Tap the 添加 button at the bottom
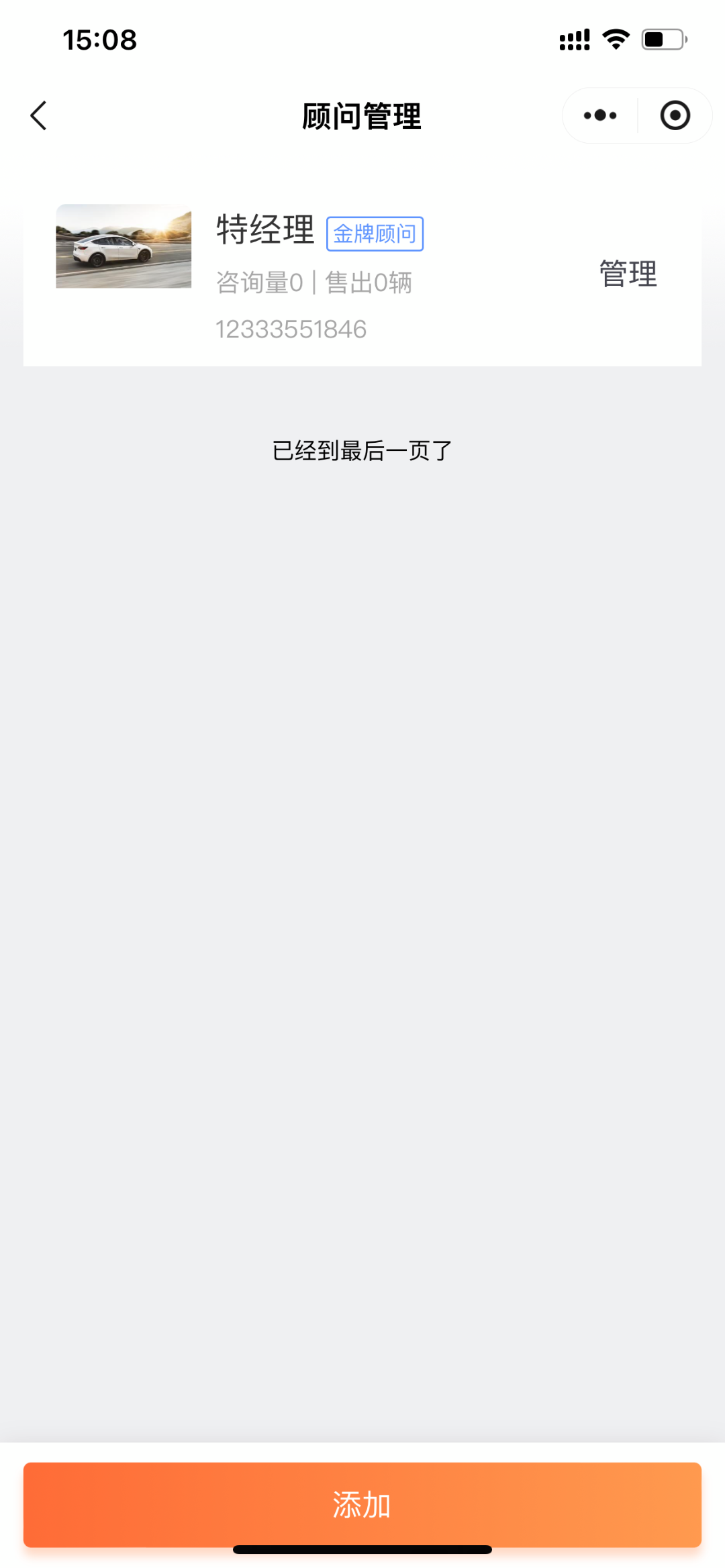The image size is (725, 1568). pyautogui.click(x=362, y=1505)
